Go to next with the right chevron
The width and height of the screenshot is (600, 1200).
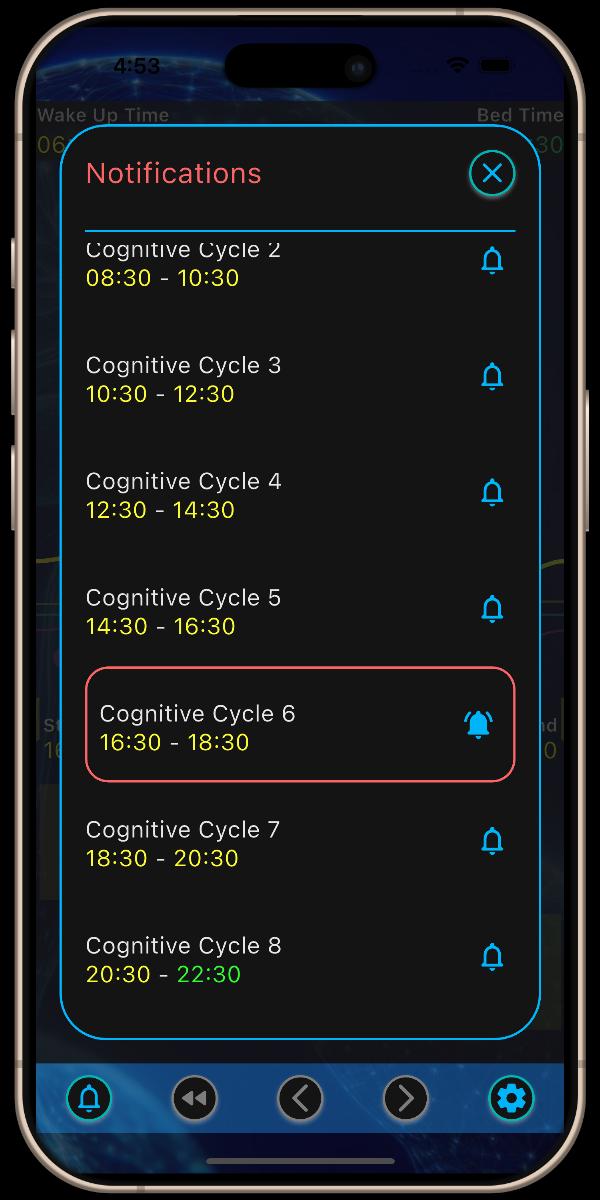406,1099
